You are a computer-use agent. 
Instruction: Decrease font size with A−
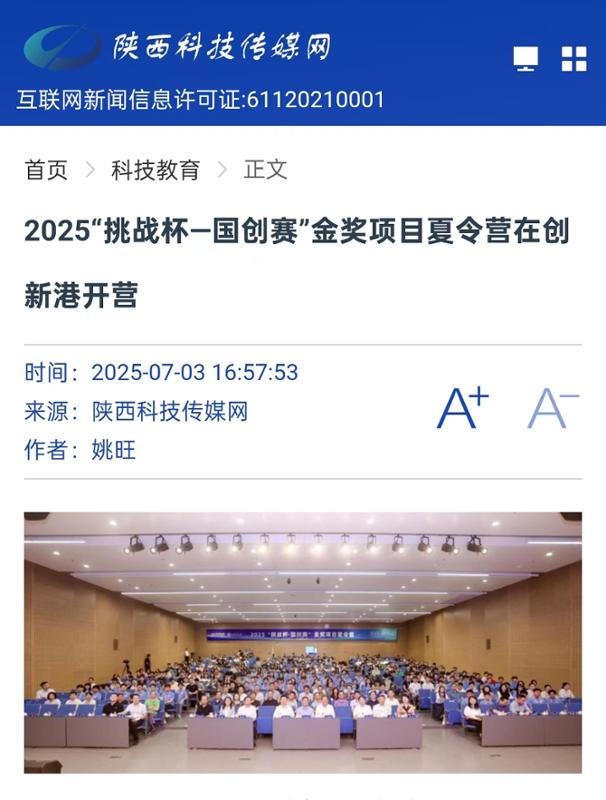click(553, 408)
